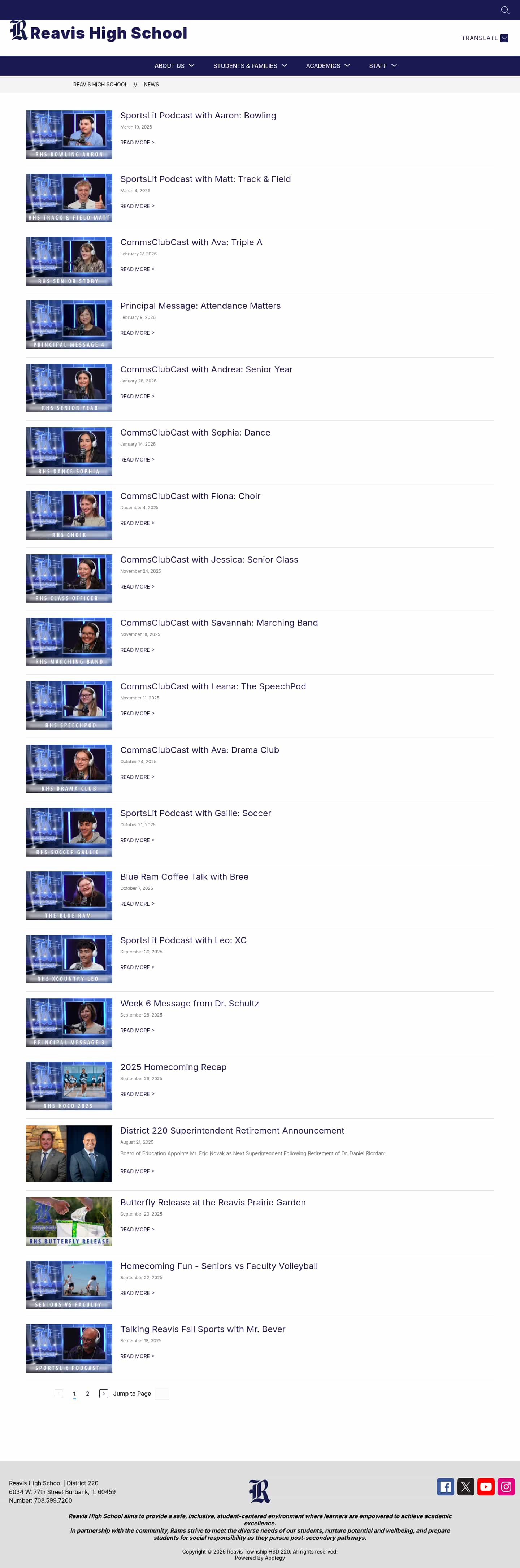Screen dimensions: 520x1568
Task: Expand the About Us menu
Action: click(x=174, y=66)
